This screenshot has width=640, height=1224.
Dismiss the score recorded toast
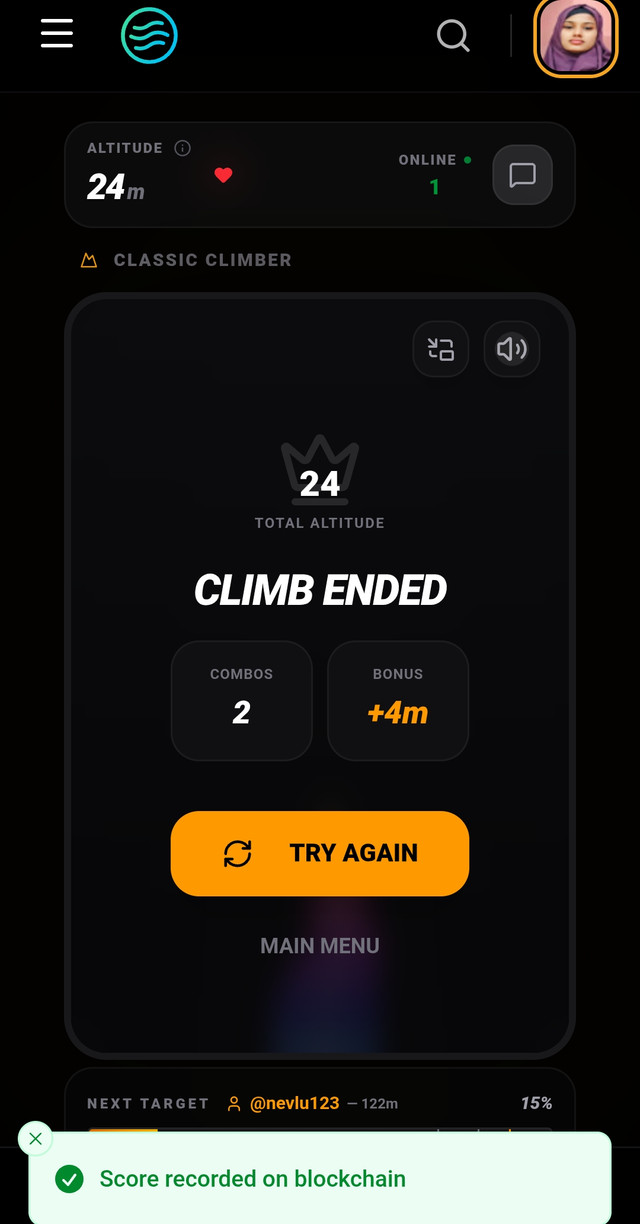[x=35, y=1138]
